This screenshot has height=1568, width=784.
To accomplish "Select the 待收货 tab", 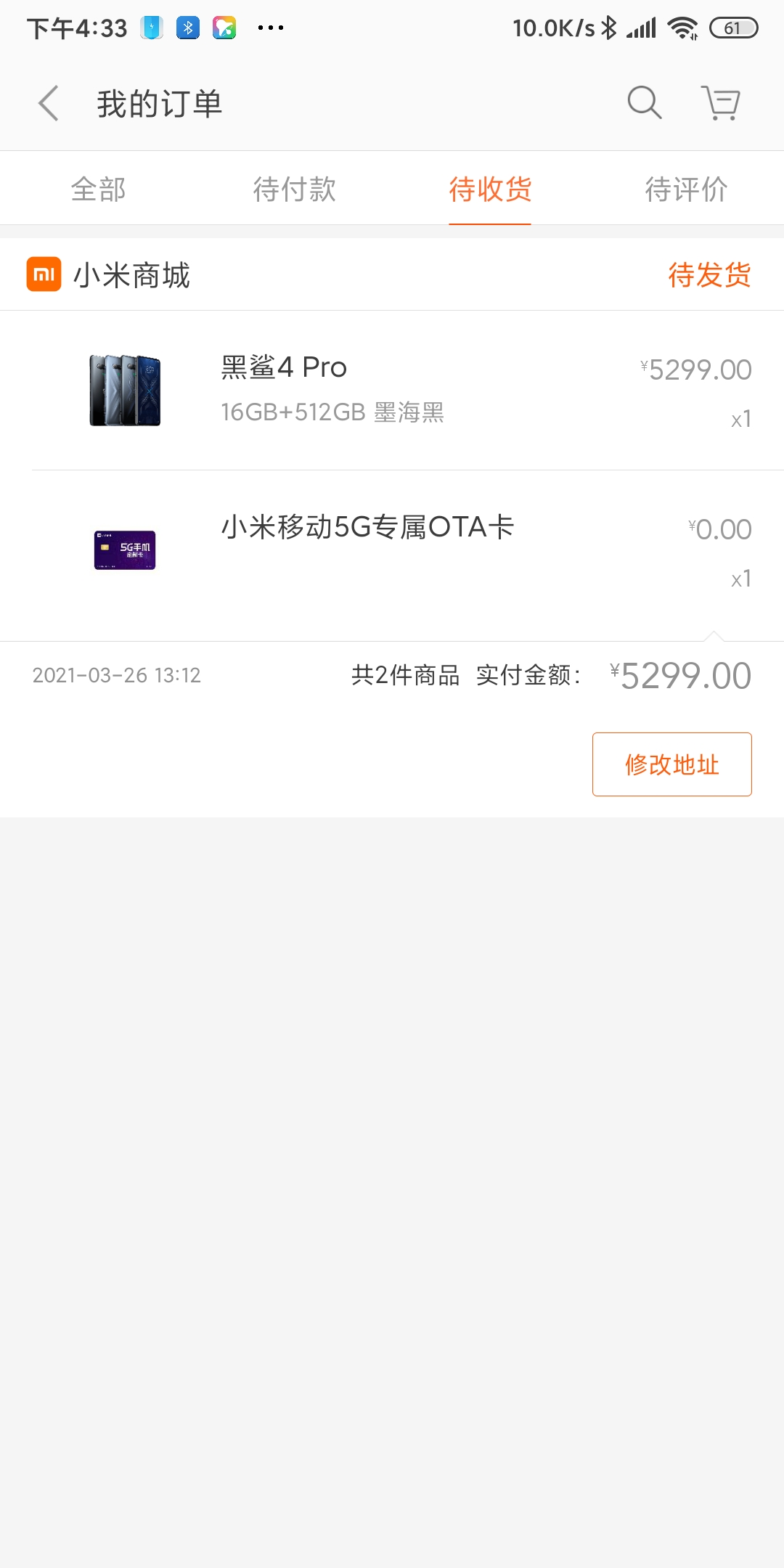I will (490, 189).
